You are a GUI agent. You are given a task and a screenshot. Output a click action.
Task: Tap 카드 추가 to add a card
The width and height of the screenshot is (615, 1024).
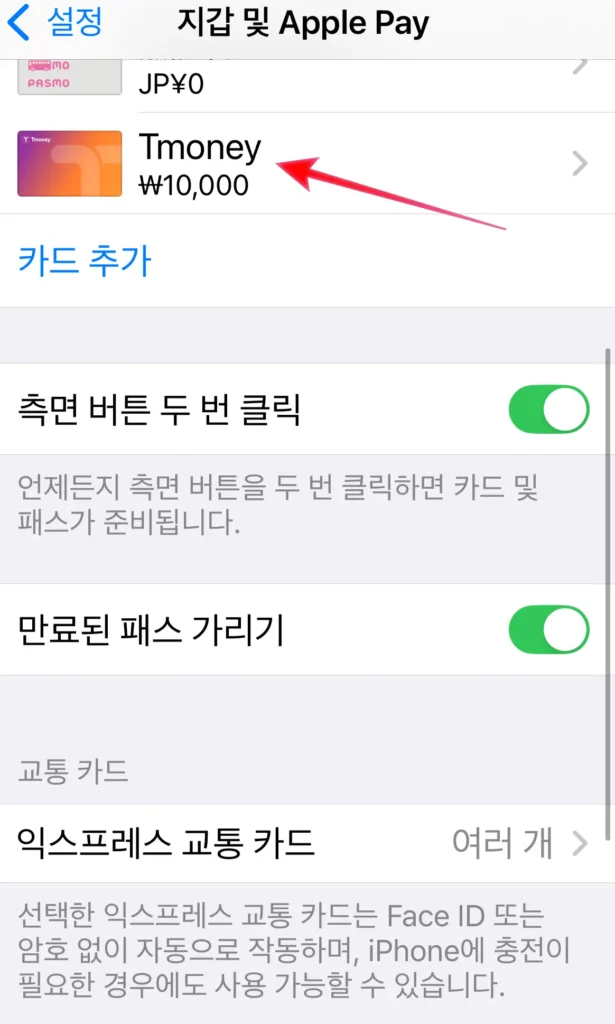pos(85,261)
